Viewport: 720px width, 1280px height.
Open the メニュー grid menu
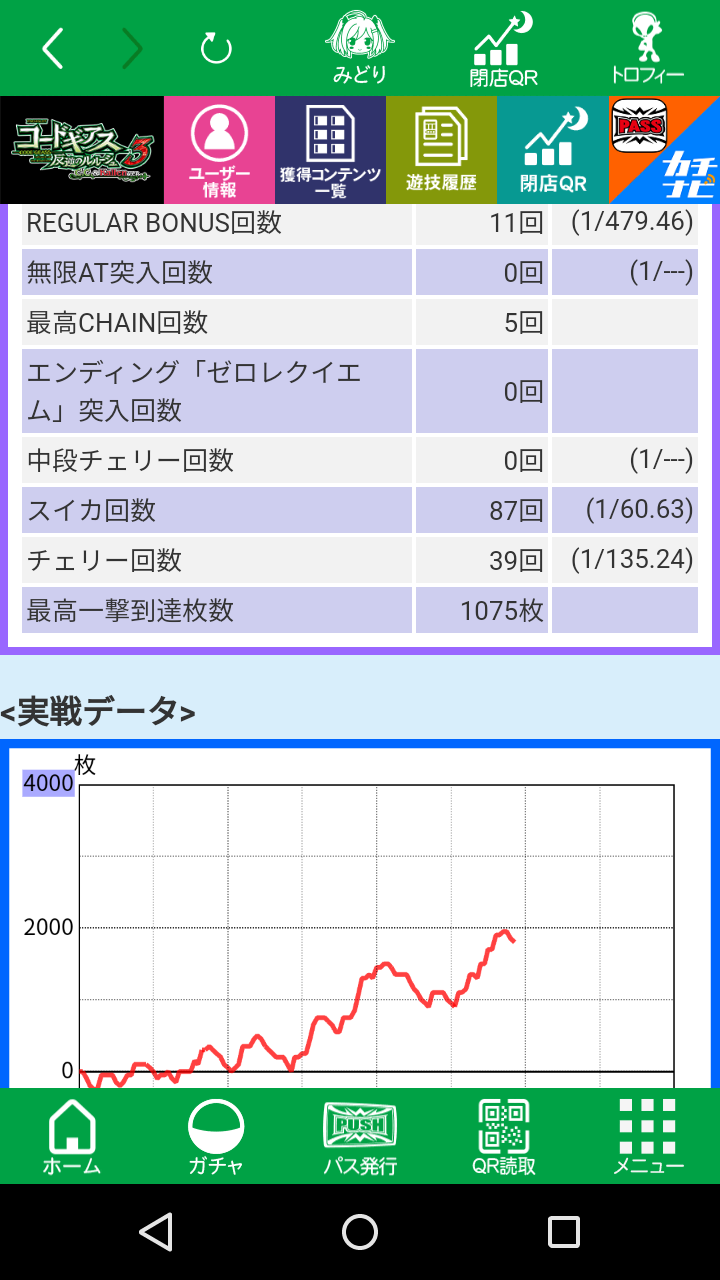[x=648, y=1137]
